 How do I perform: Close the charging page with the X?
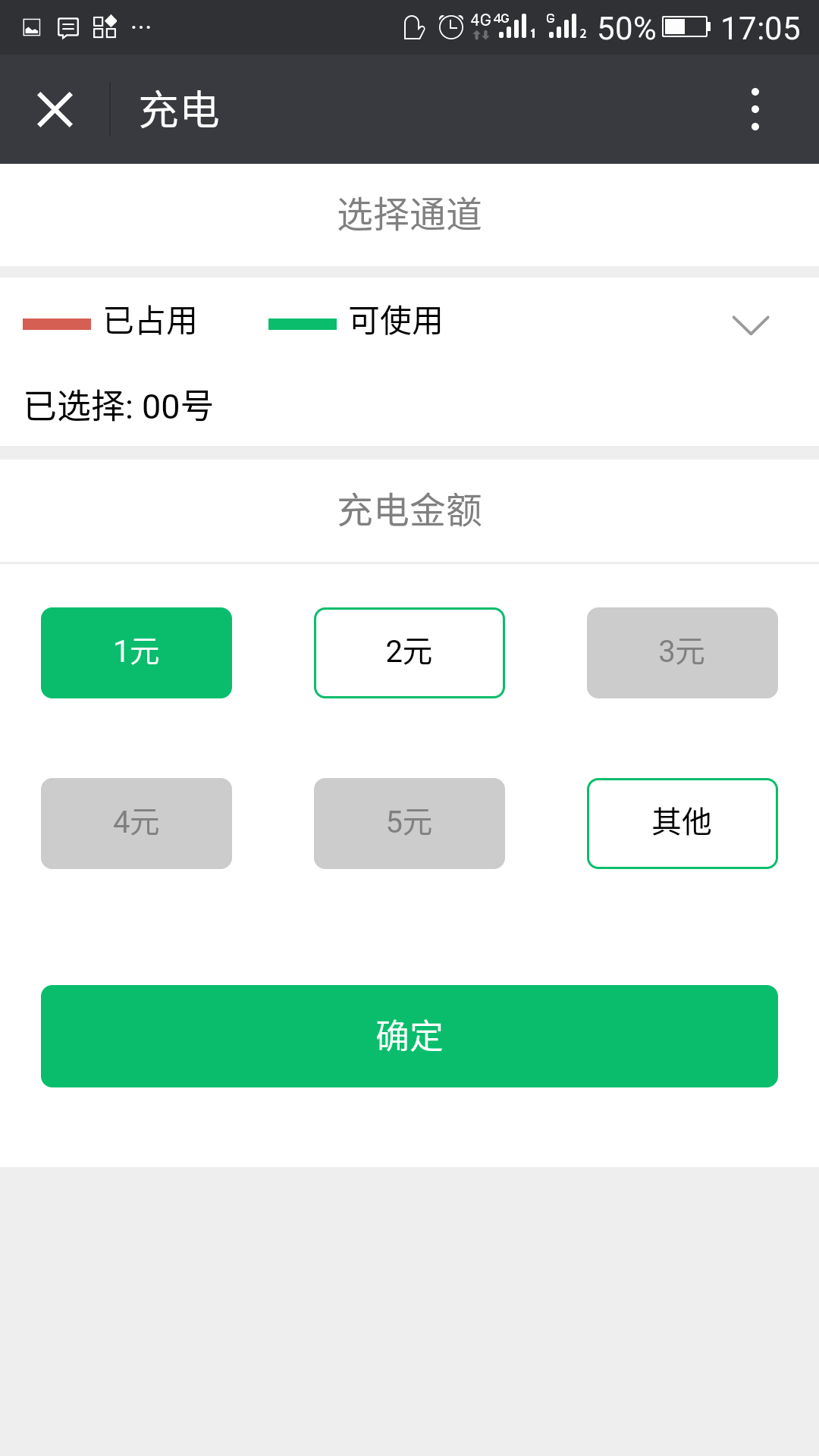[x=55, y=110]
